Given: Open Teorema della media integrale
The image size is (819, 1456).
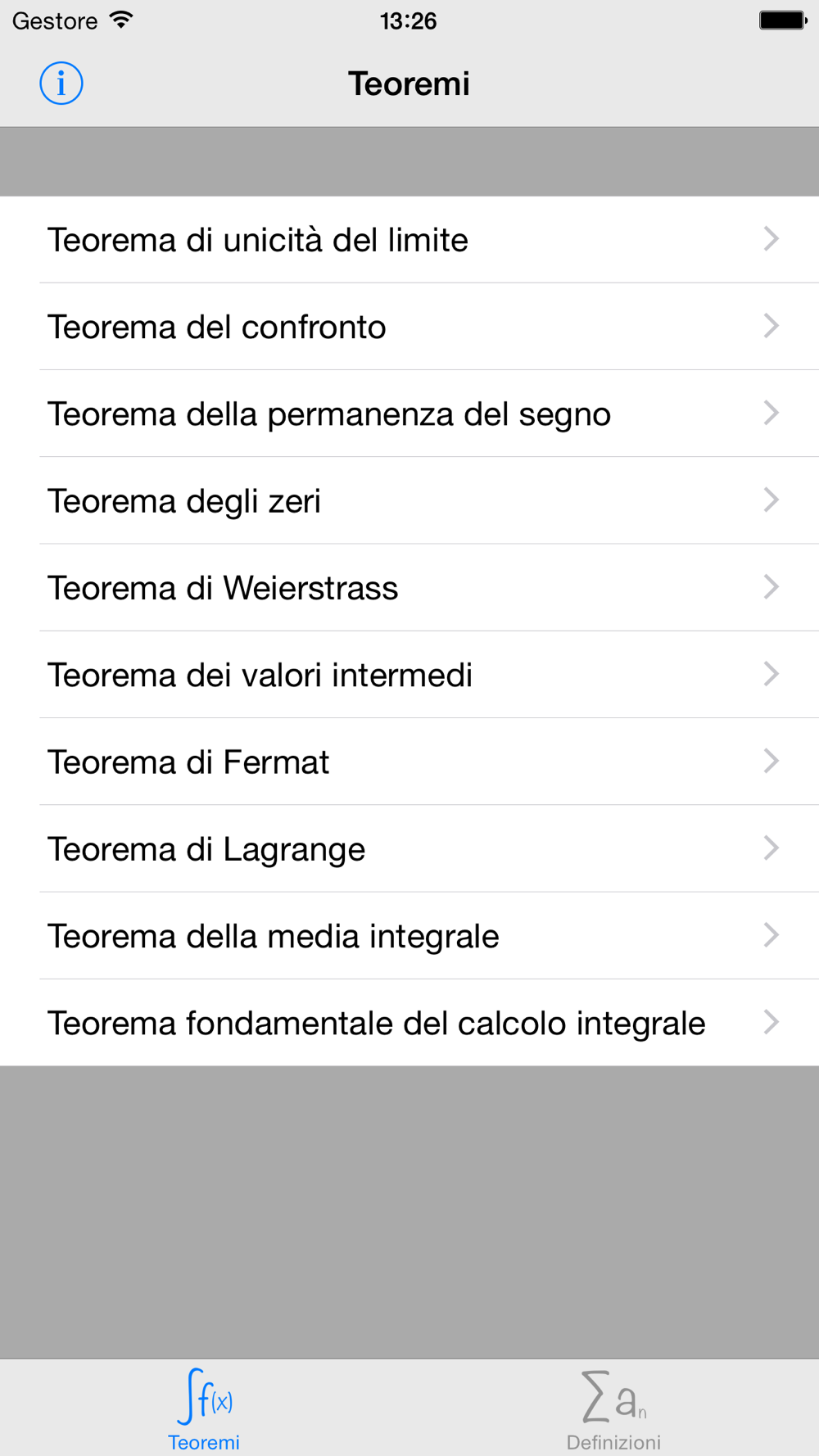Looking at the screenshot, I should [409, 936].
